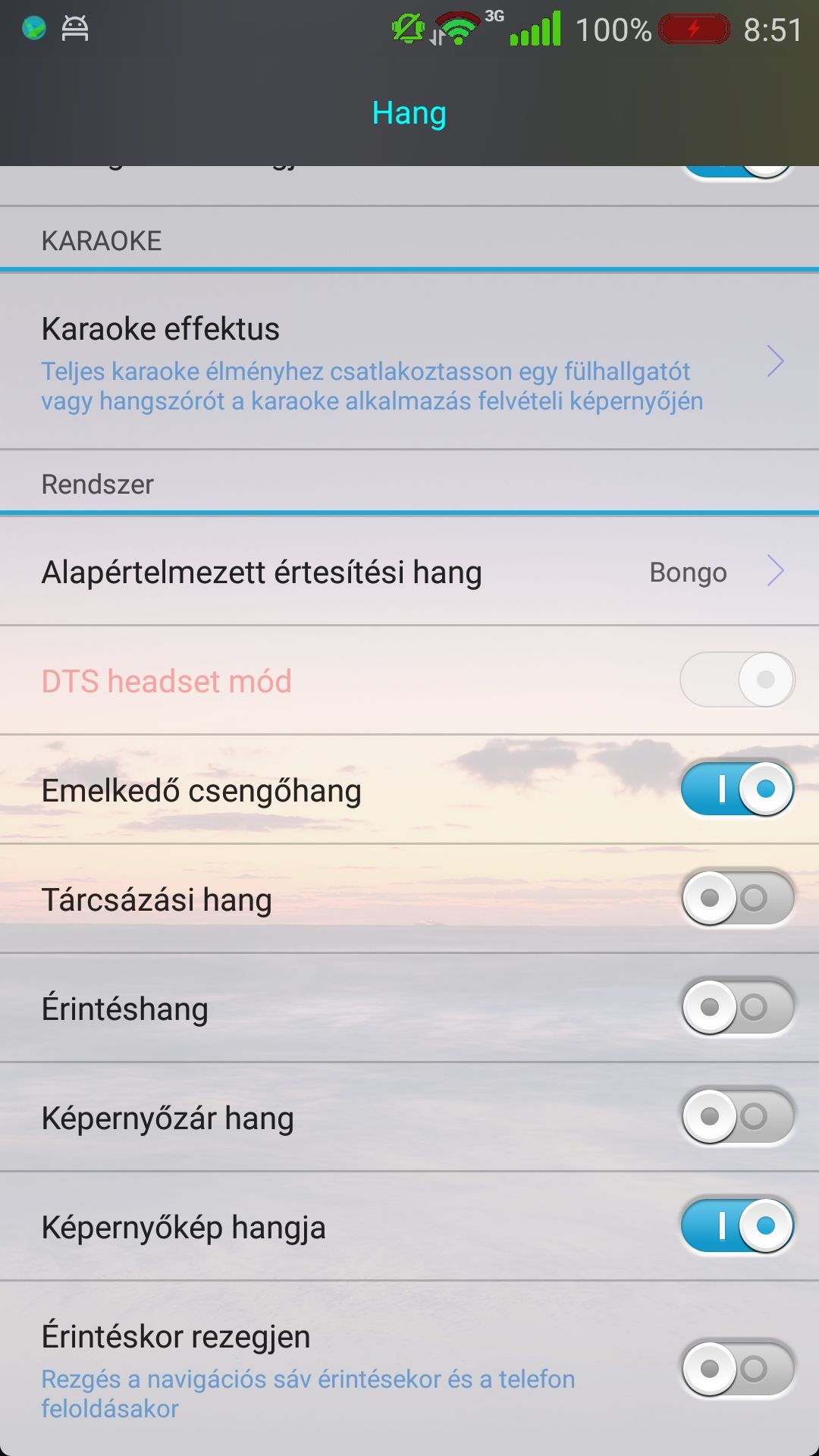Toggle Érintéskor rezegjen on
819x1456 pixels.
pyautogui.click(x=737, y=1370)
